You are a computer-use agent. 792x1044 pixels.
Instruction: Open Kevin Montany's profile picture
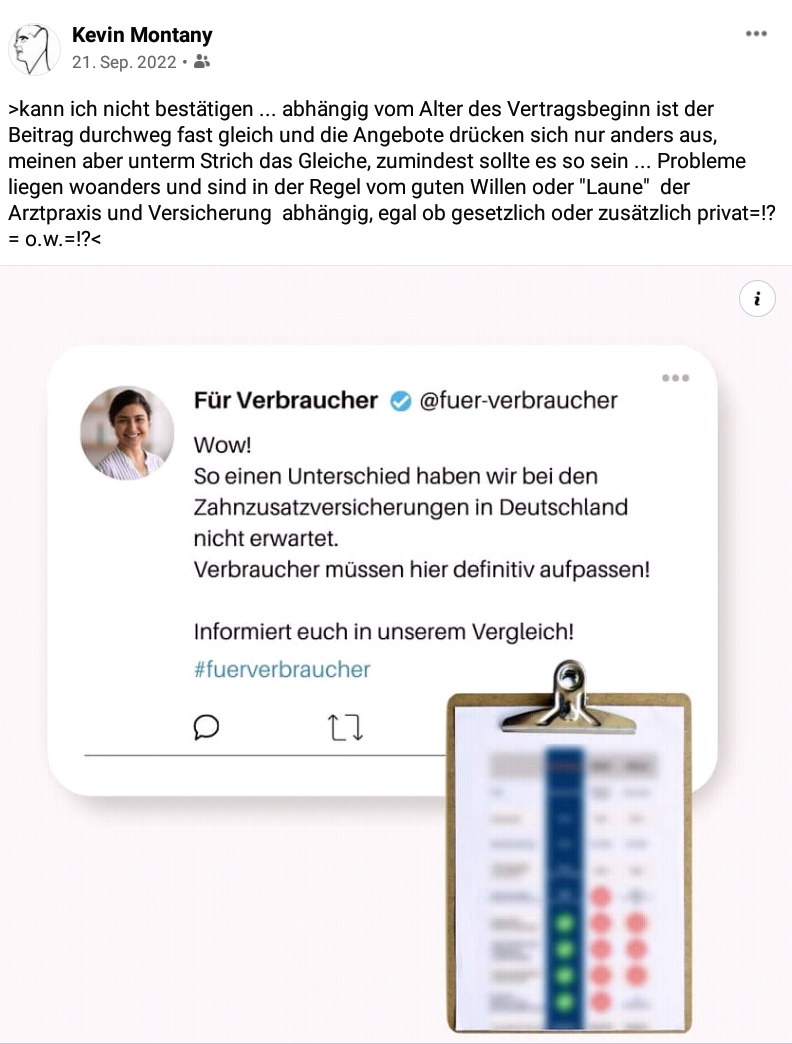pyautogui.click(x=34, y=48)
